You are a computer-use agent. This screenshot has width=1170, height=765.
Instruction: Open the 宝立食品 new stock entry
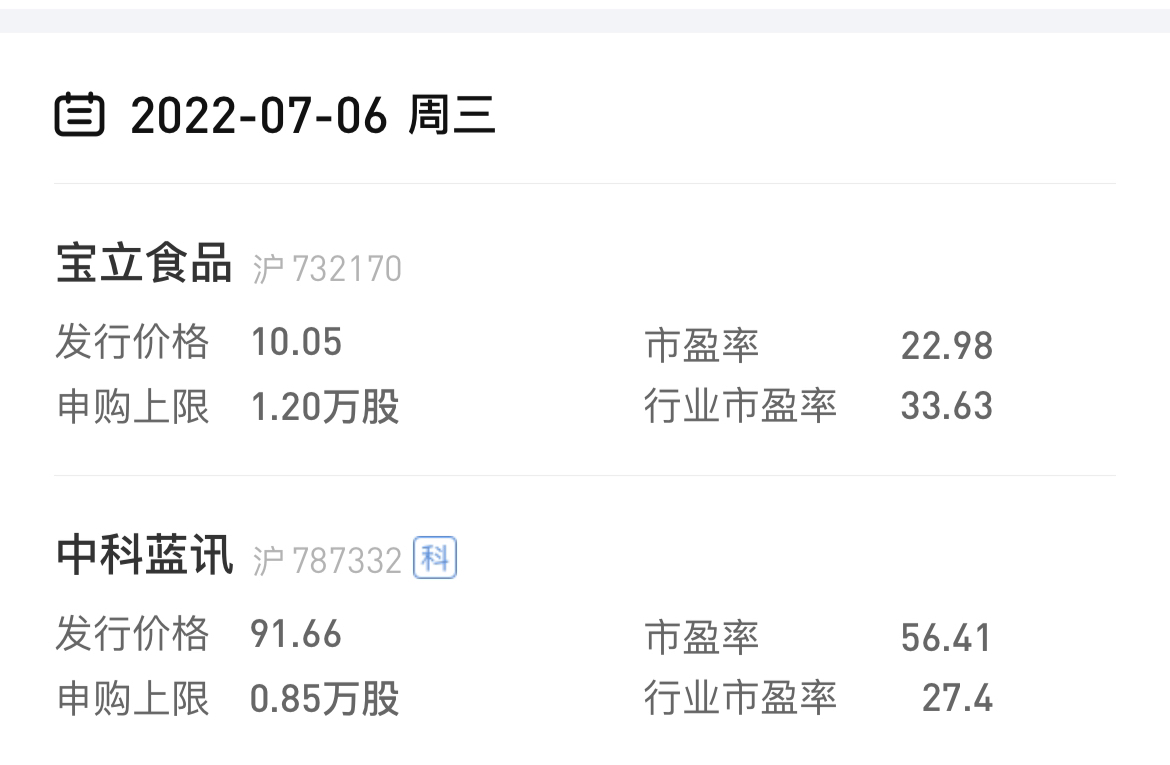click(144, 266)
